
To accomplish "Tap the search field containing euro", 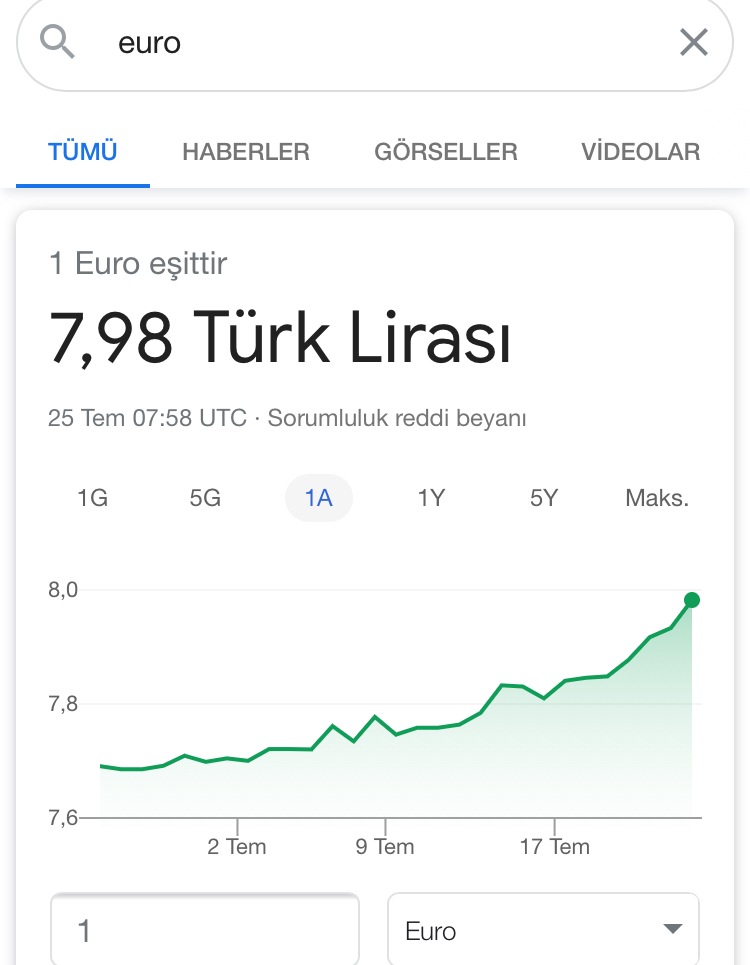I will [380, 43].
